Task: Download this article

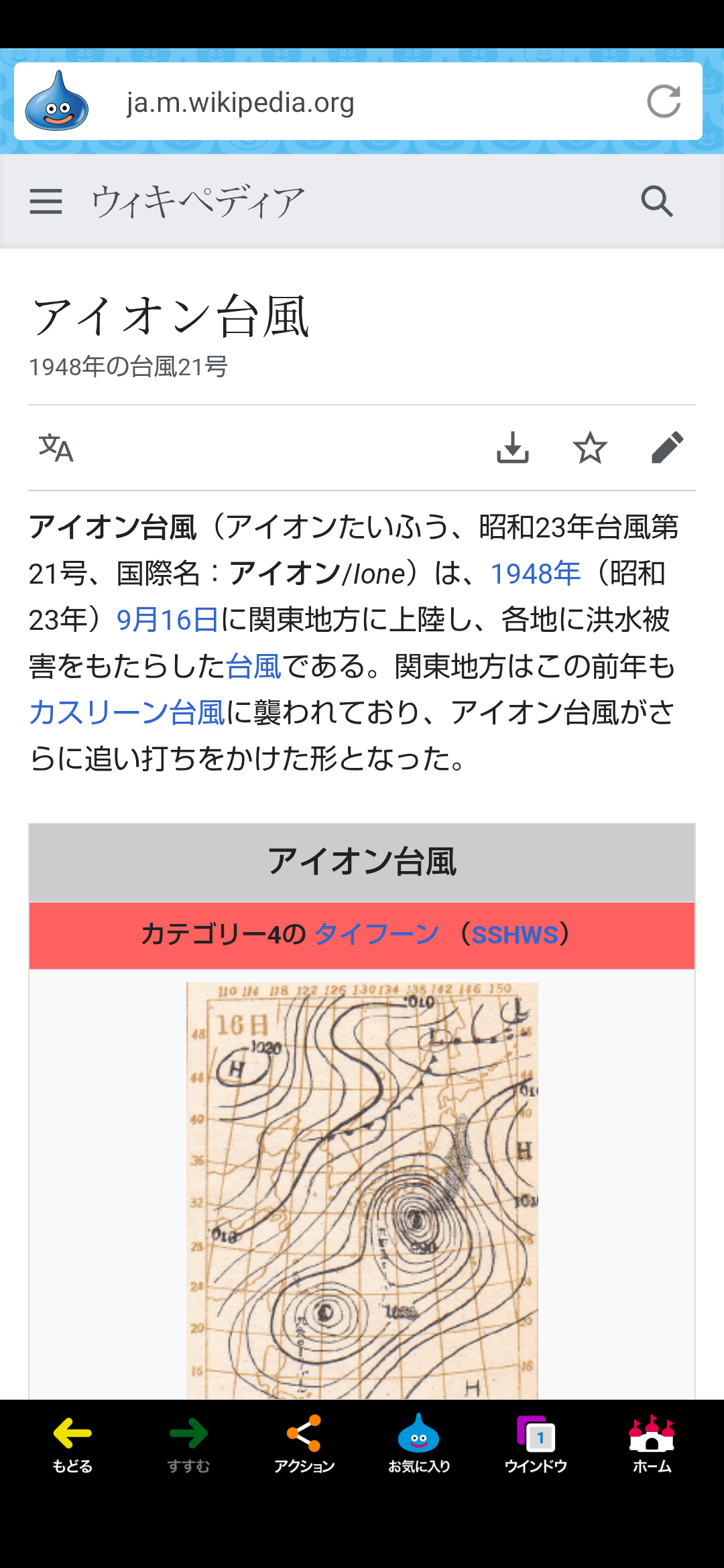Action: coord(513,448)
